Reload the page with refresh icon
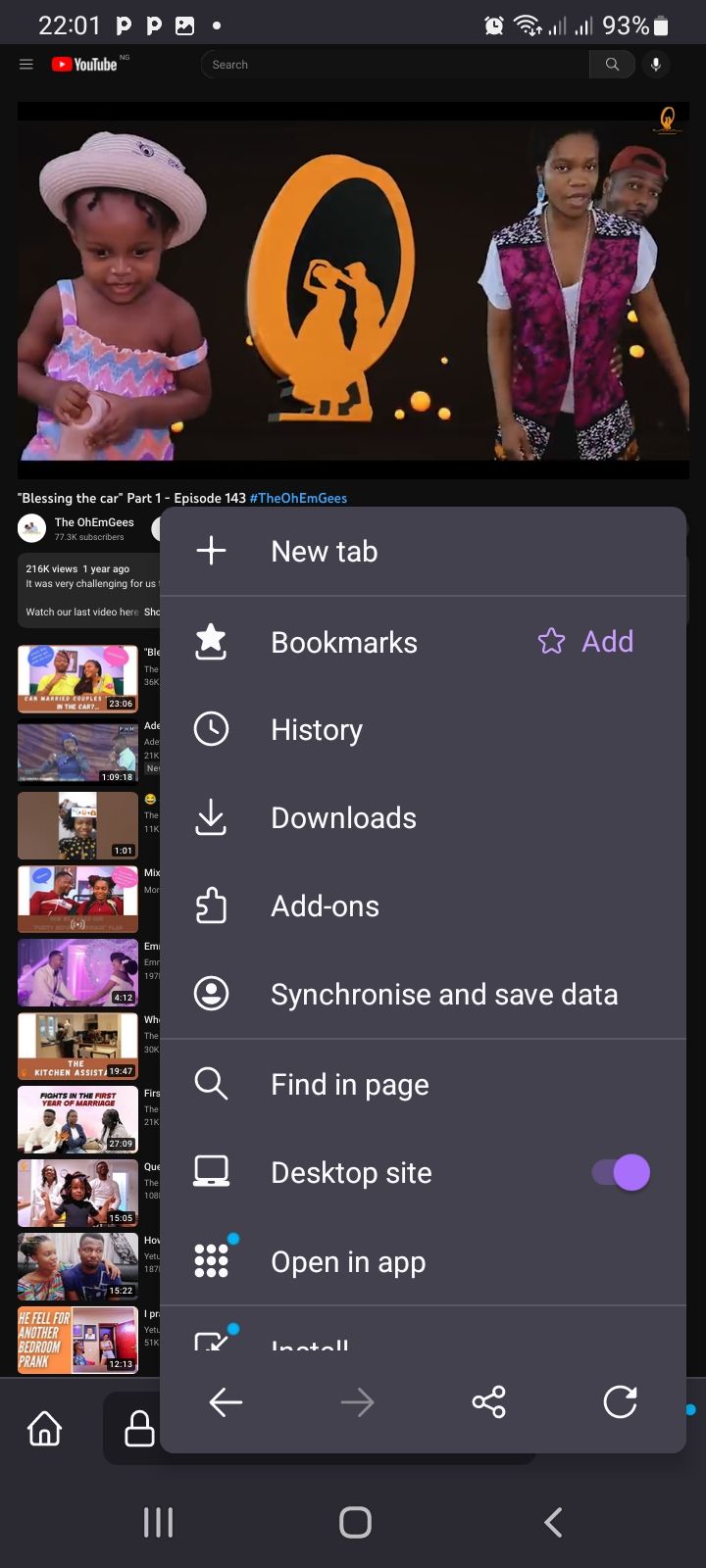Image resolution: width=706 pixels, height=1568 pixels. click(x=620, y=1403)
